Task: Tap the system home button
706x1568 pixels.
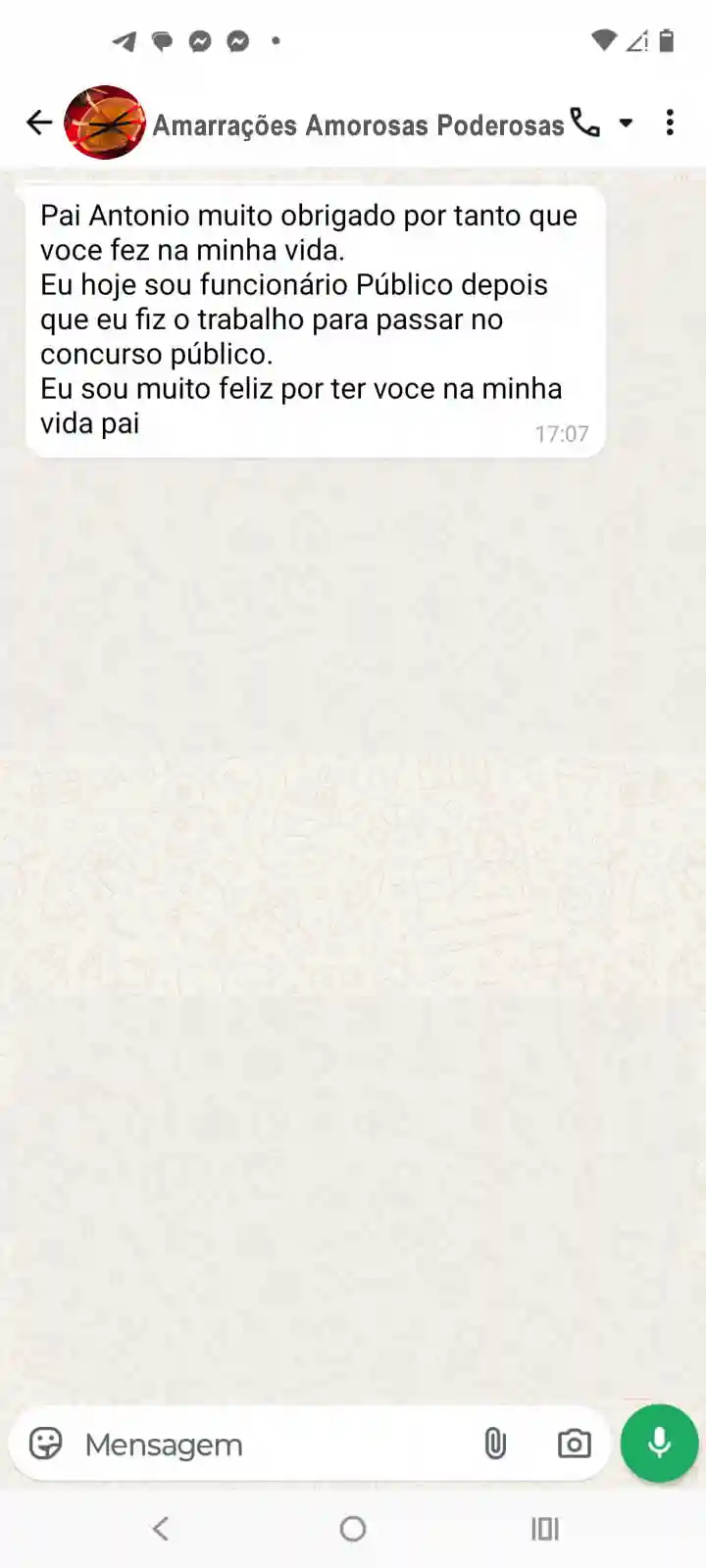Action: tap(353, 1529)
